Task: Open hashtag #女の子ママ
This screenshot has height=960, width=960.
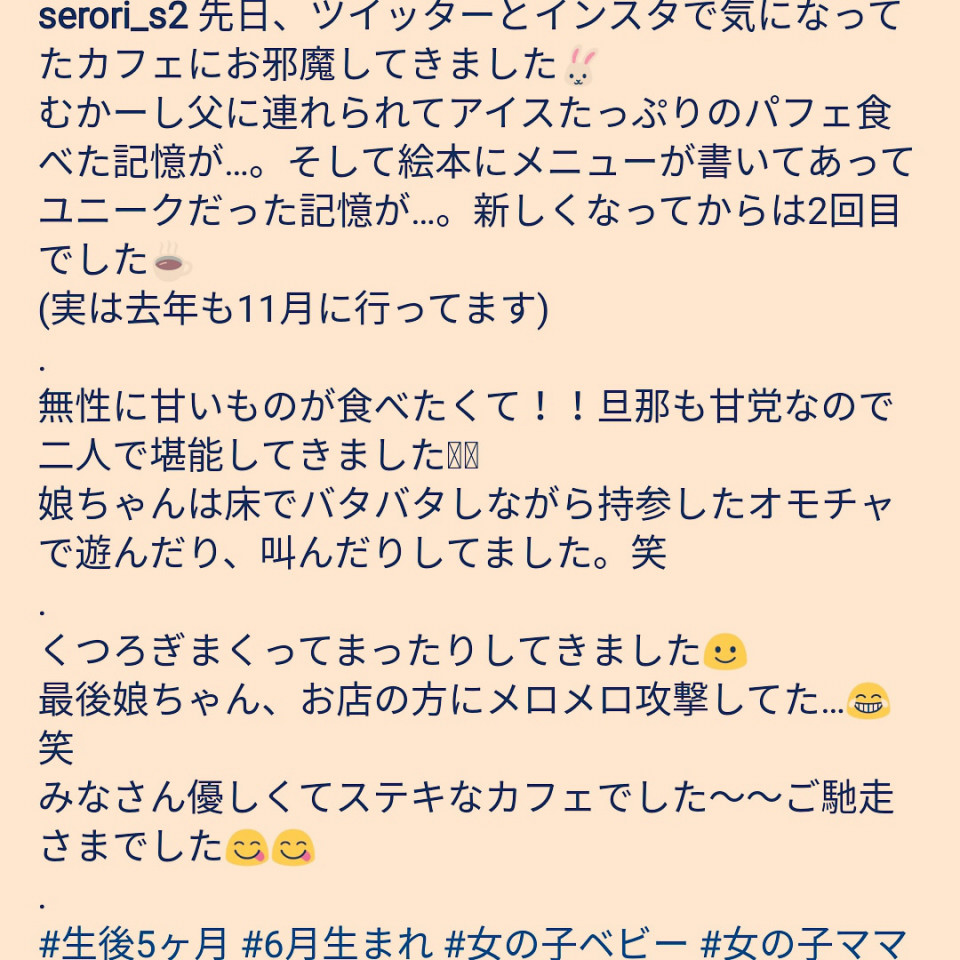Action: [805, 942]
